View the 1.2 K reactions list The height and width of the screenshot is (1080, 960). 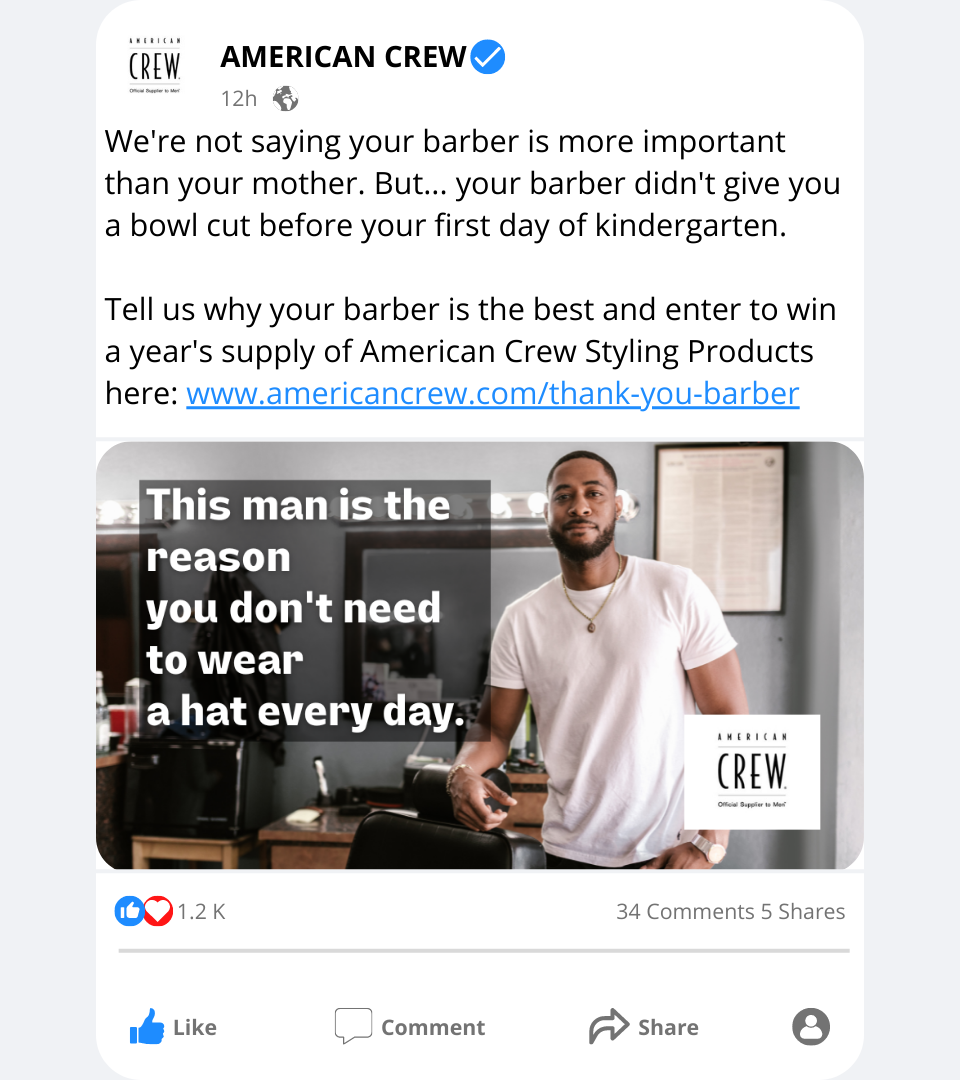[x=171, y=911]
